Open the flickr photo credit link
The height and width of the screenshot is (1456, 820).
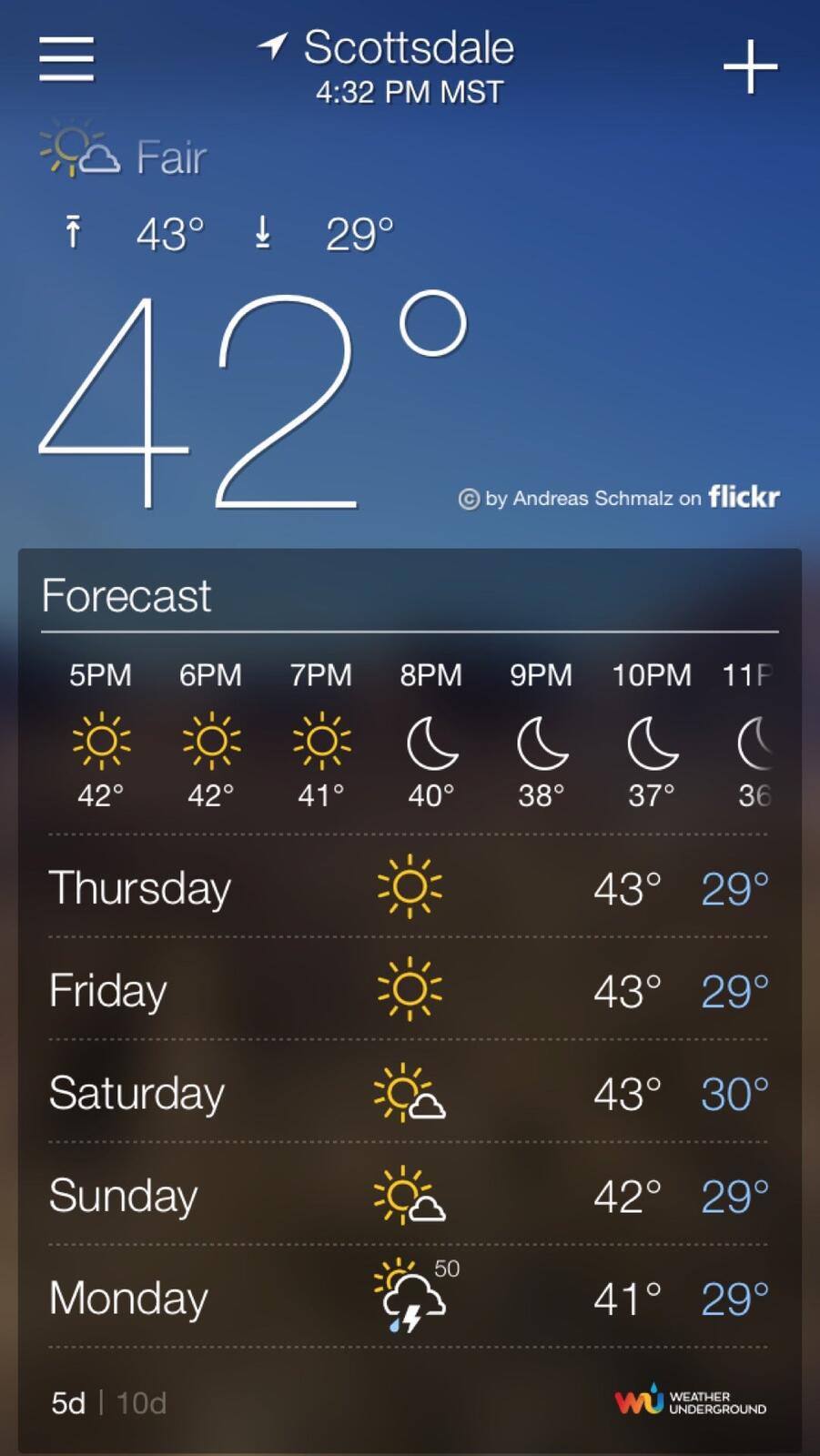pos(619,498)
